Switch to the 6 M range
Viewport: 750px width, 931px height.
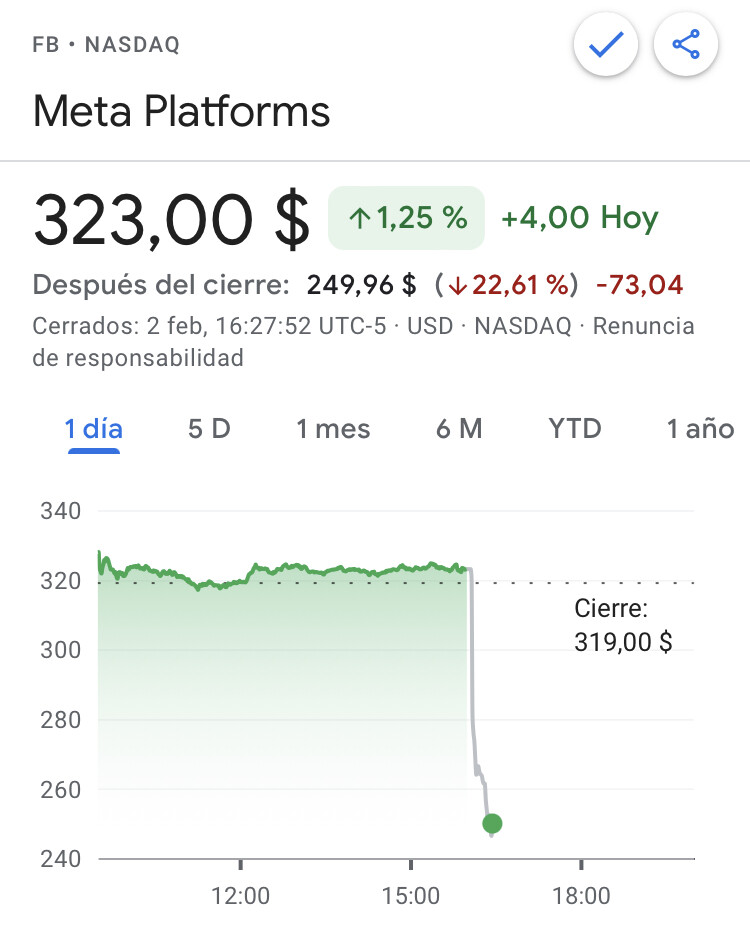(x=459, y=429)
